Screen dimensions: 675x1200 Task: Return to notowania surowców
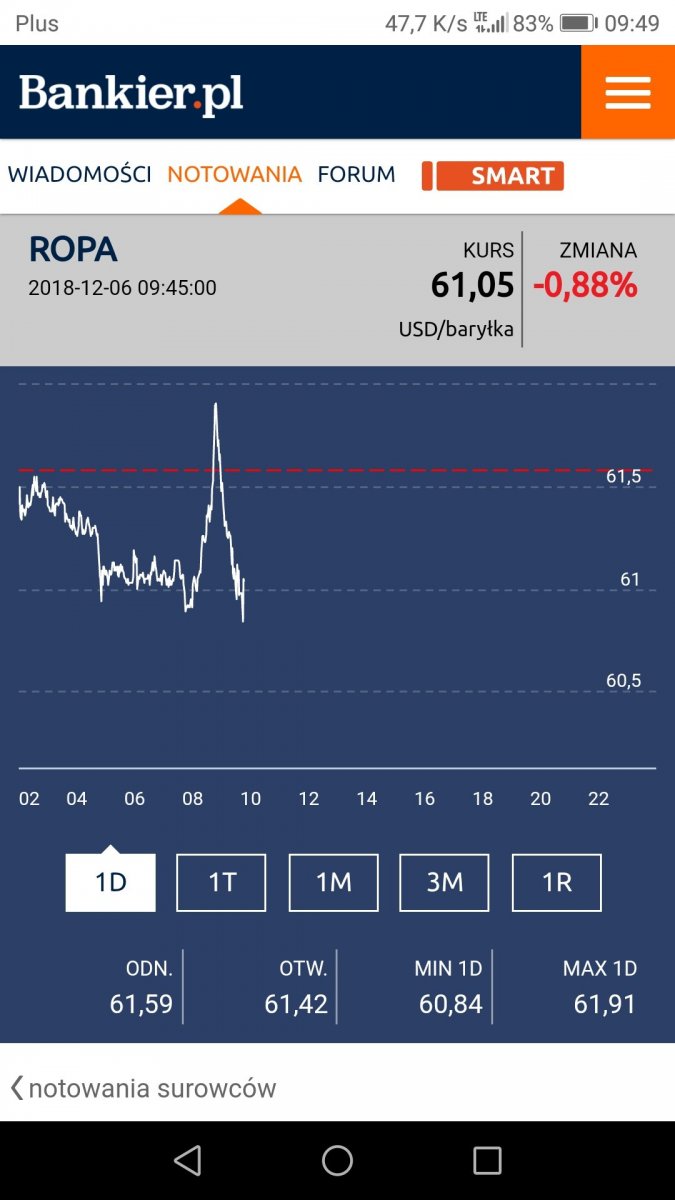(x=143, y=1088)
